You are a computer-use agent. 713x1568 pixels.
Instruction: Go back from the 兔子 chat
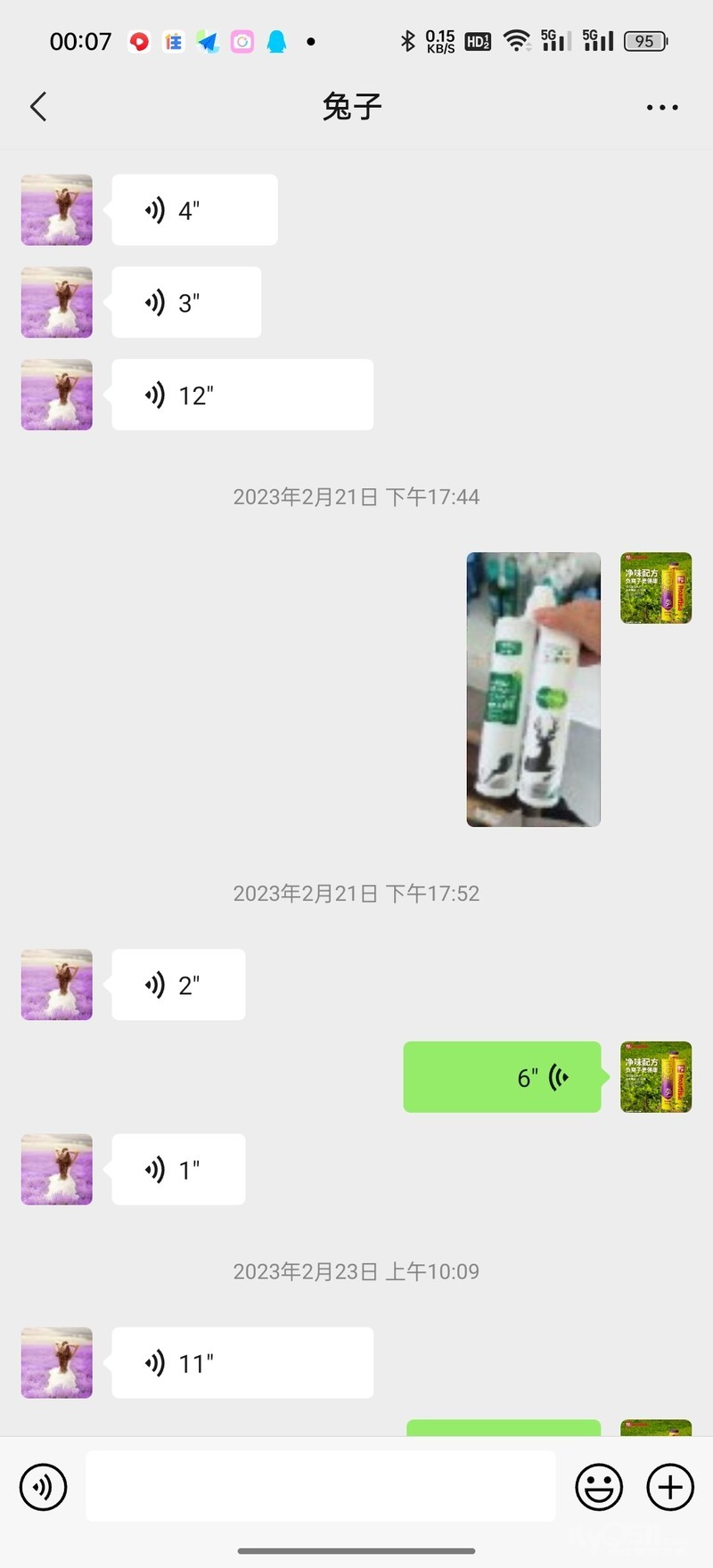click(x=38, y=107)
